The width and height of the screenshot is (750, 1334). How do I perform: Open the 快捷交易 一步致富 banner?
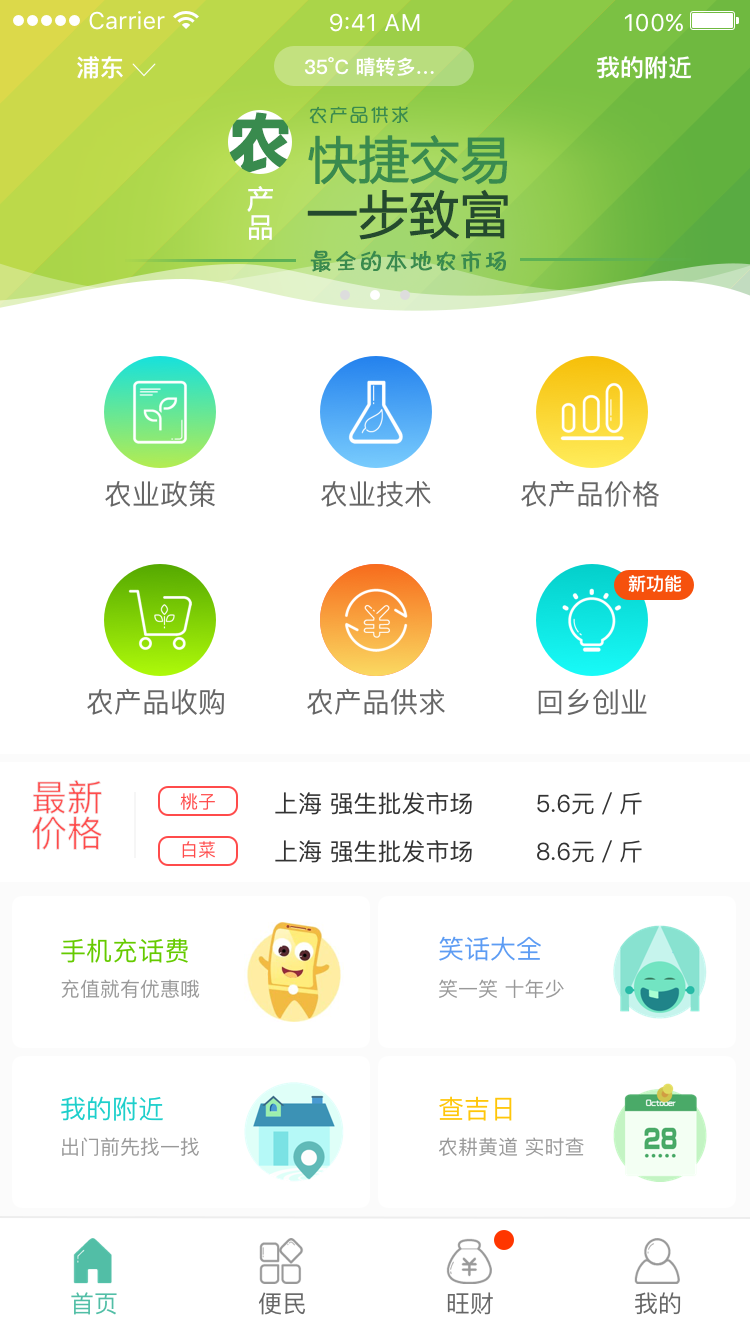pyautogui.click(x=375, y=190)
